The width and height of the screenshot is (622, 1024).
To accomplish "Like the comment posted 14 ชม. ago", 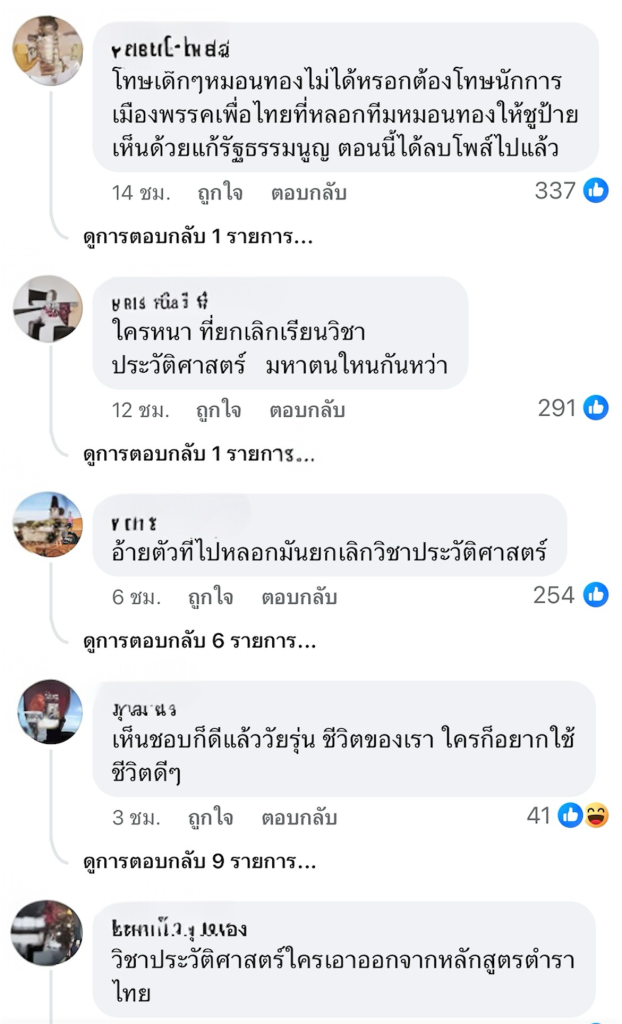I will click(x=209, y=192).
